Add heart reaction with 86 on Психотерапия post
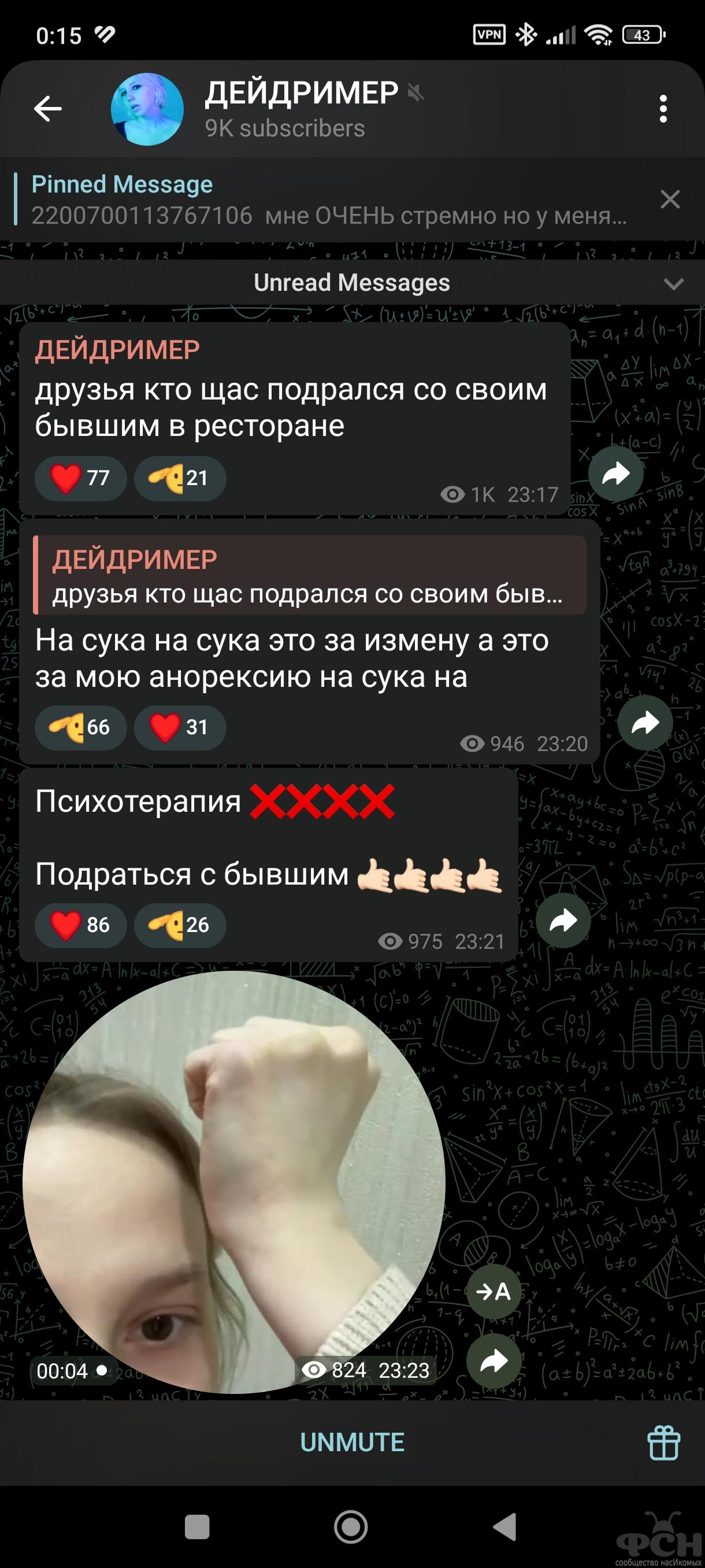The width and height of the screenshot is (705, 1568). coord(80,925)
